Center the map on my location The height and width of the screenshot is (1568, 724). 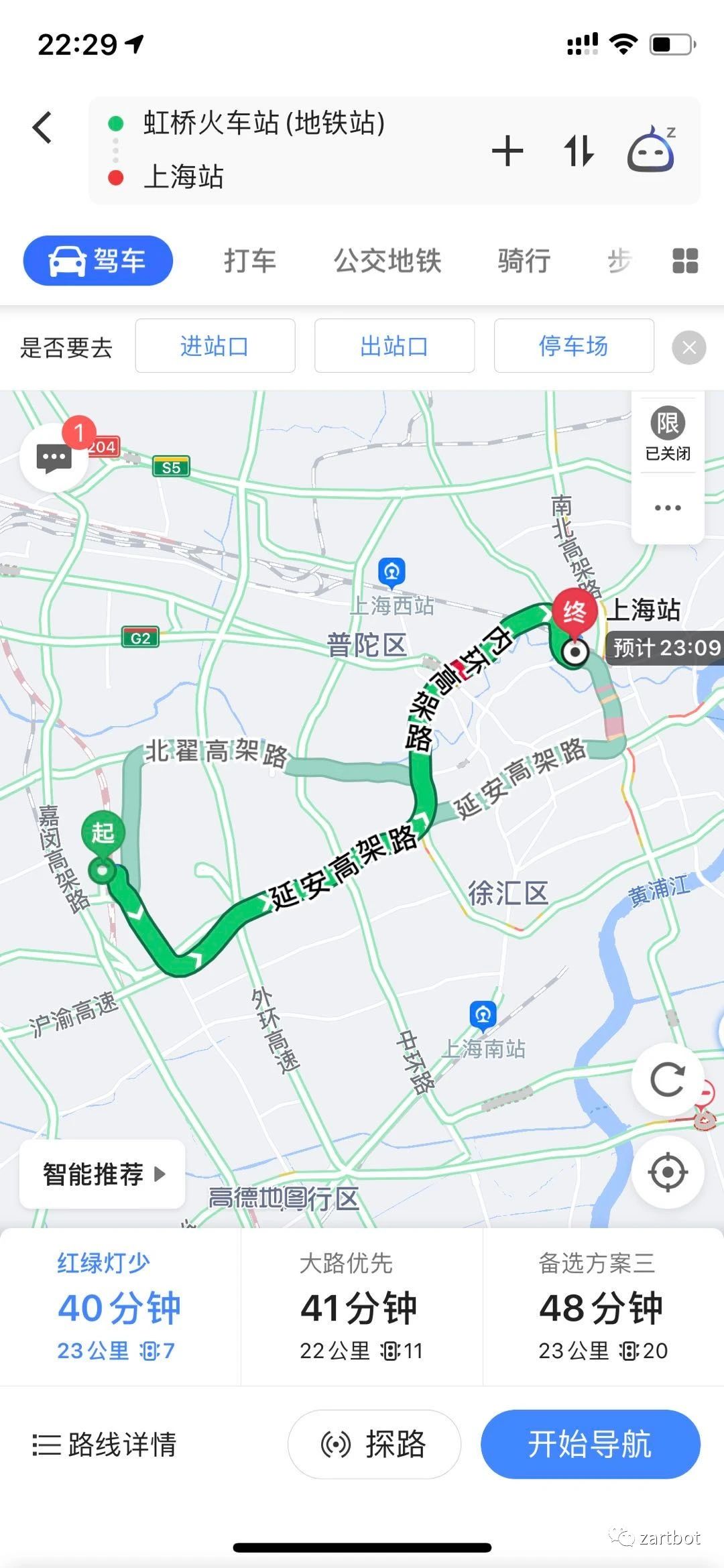coord(668,1172)
